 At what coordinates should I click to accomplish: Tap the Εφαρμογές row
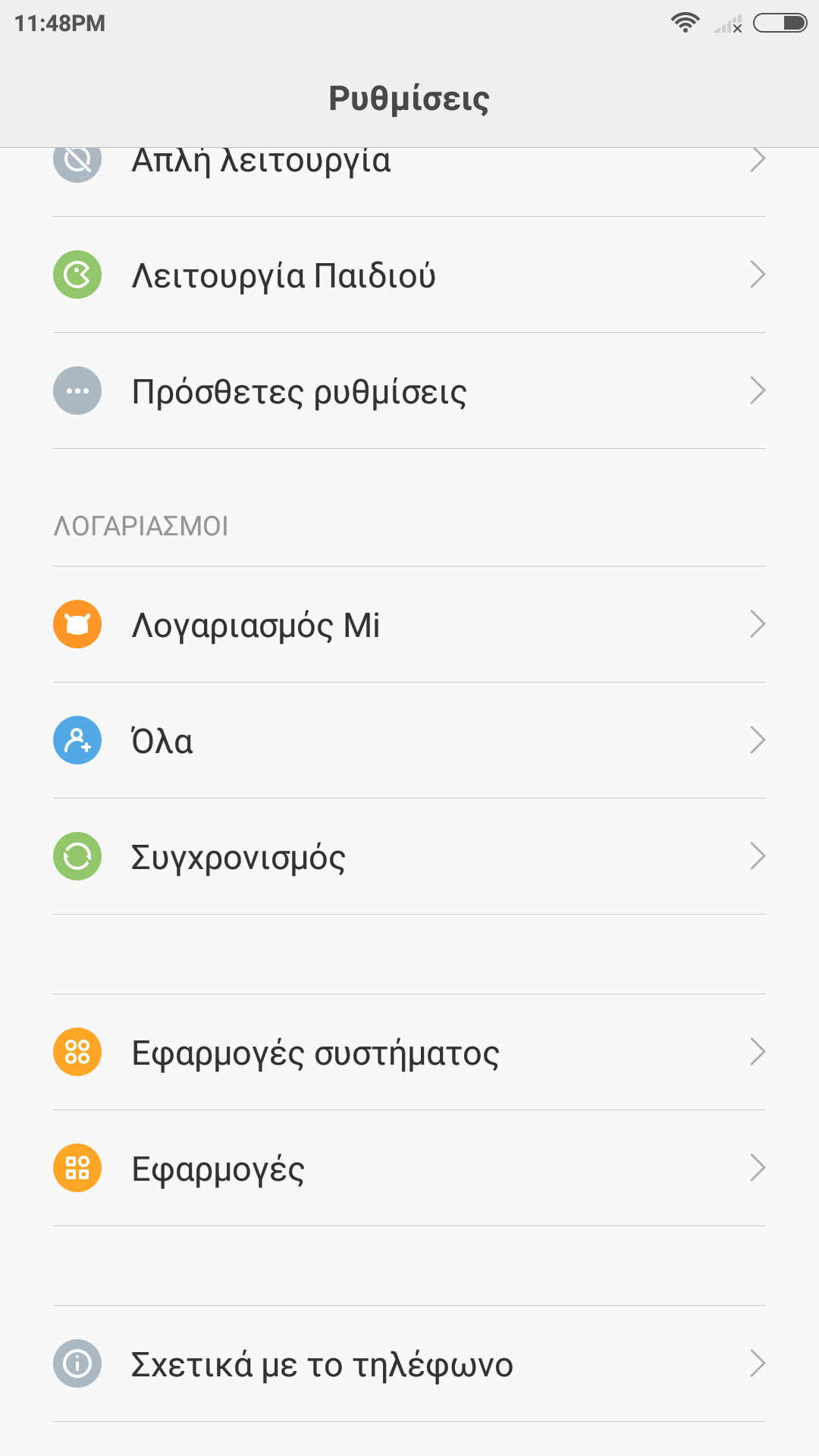(409, 1169)
